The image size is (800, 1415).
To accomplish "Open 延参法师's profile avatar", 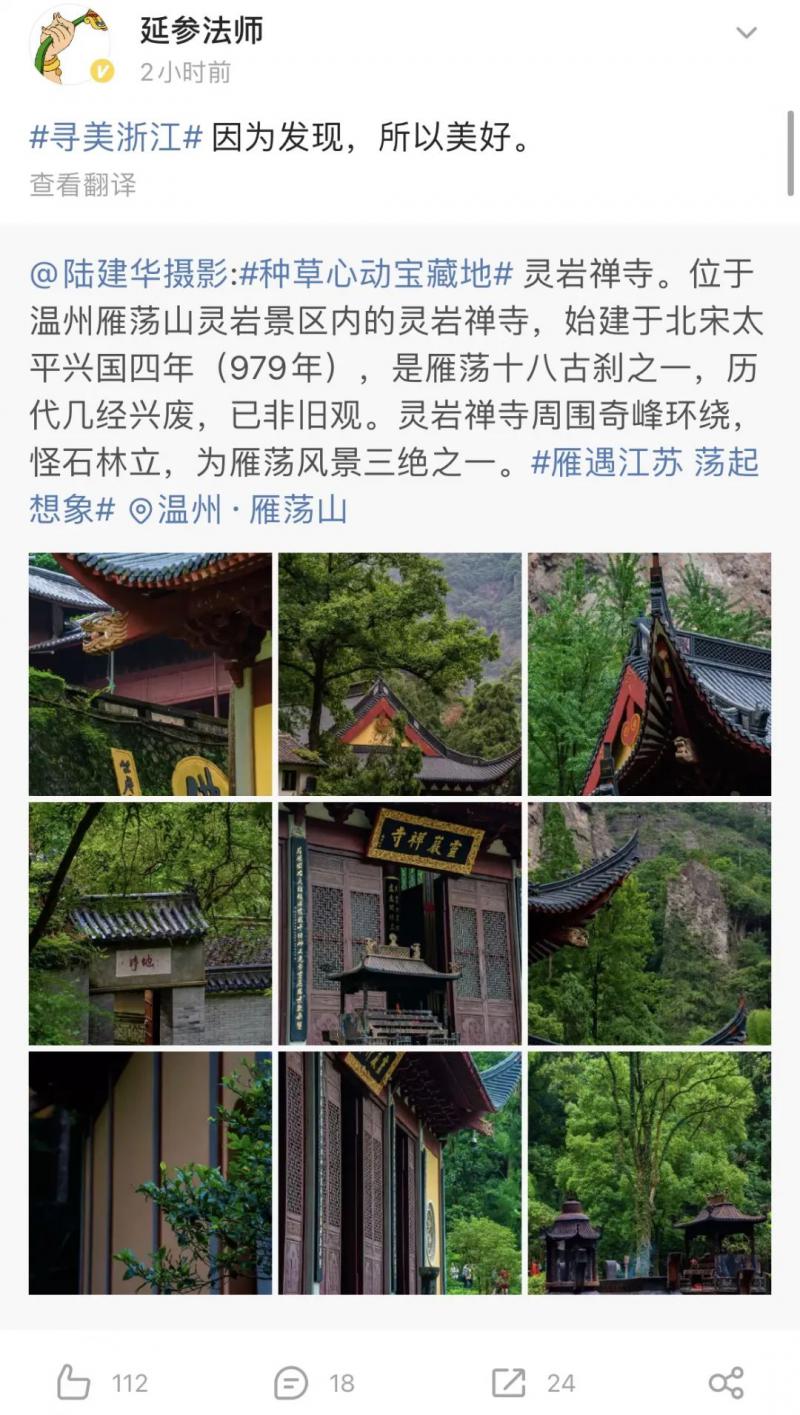I will pos(70,45).
